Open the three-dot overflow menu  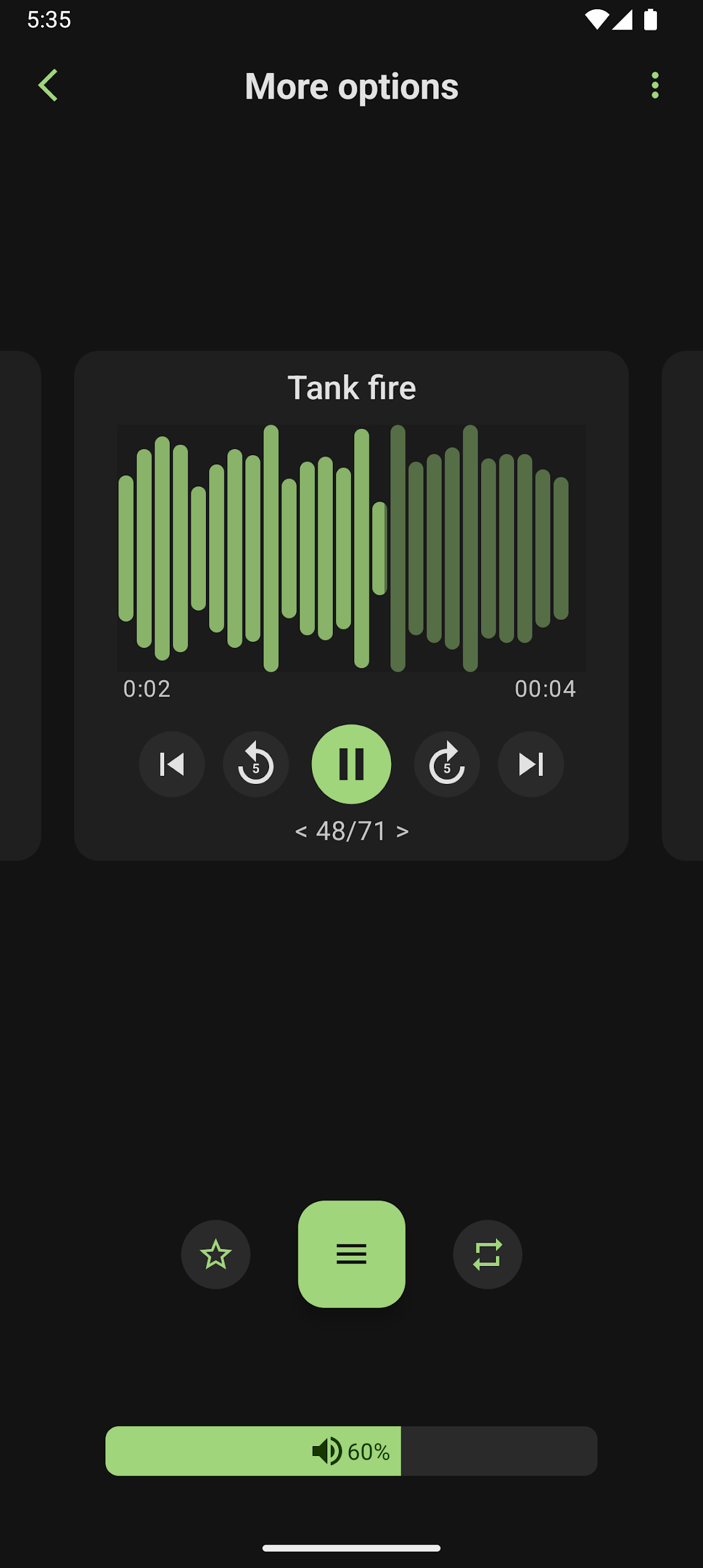(655, 85)
